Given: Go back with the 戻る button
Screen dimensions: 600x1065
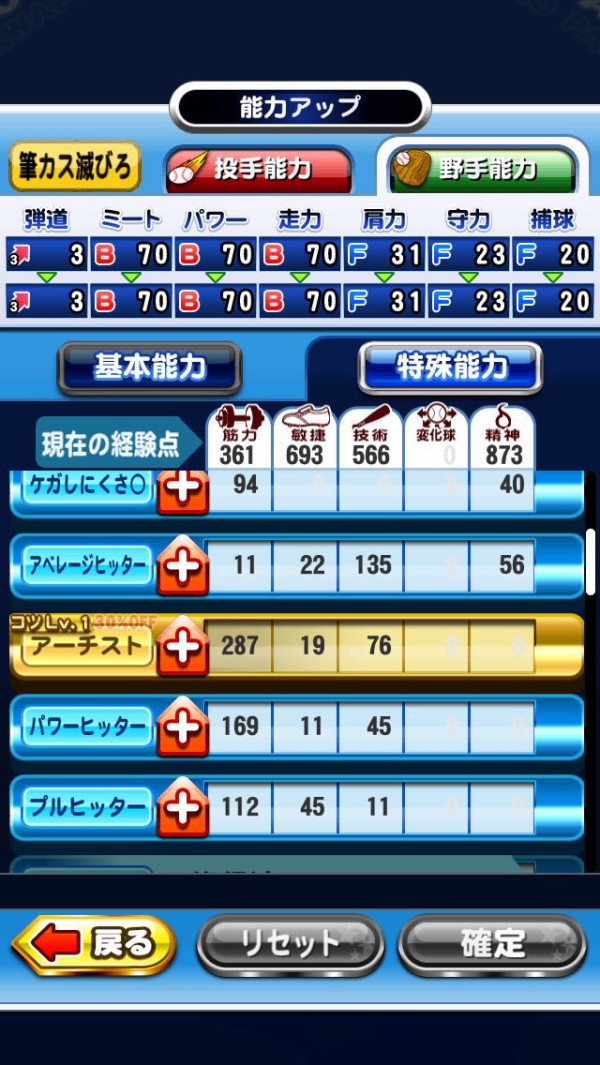Looking at the screenshot, I should tap(94, 944).
